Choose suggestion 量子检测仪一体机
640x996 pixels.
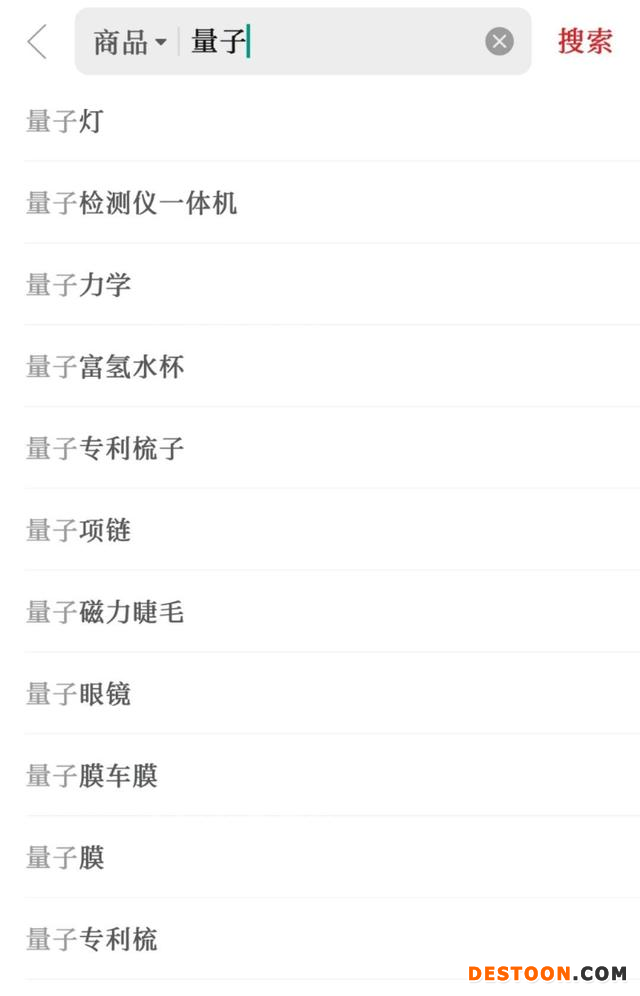(132, 204)
